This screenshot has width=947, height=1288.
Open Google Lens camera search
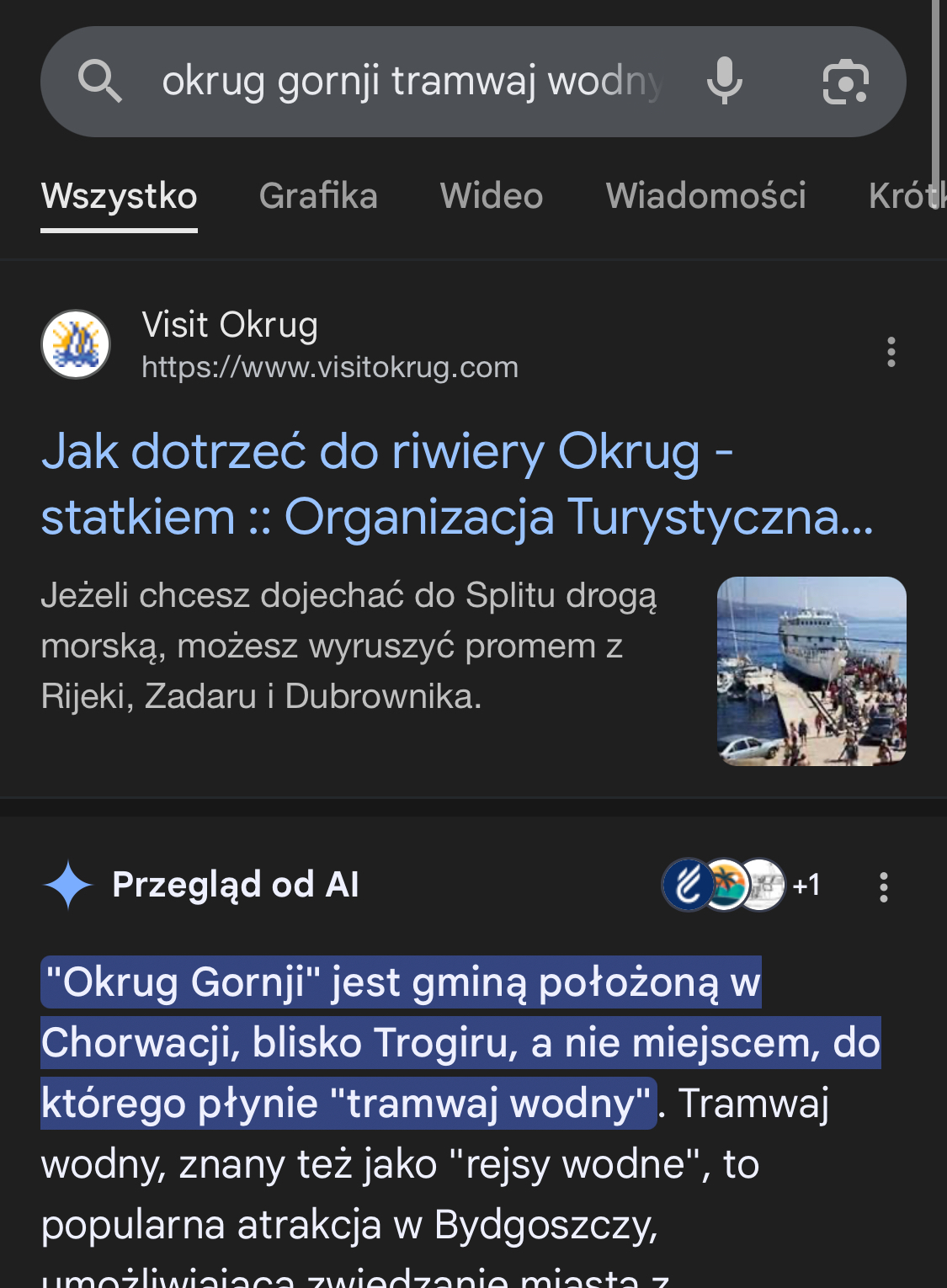(x=845, y=82)
